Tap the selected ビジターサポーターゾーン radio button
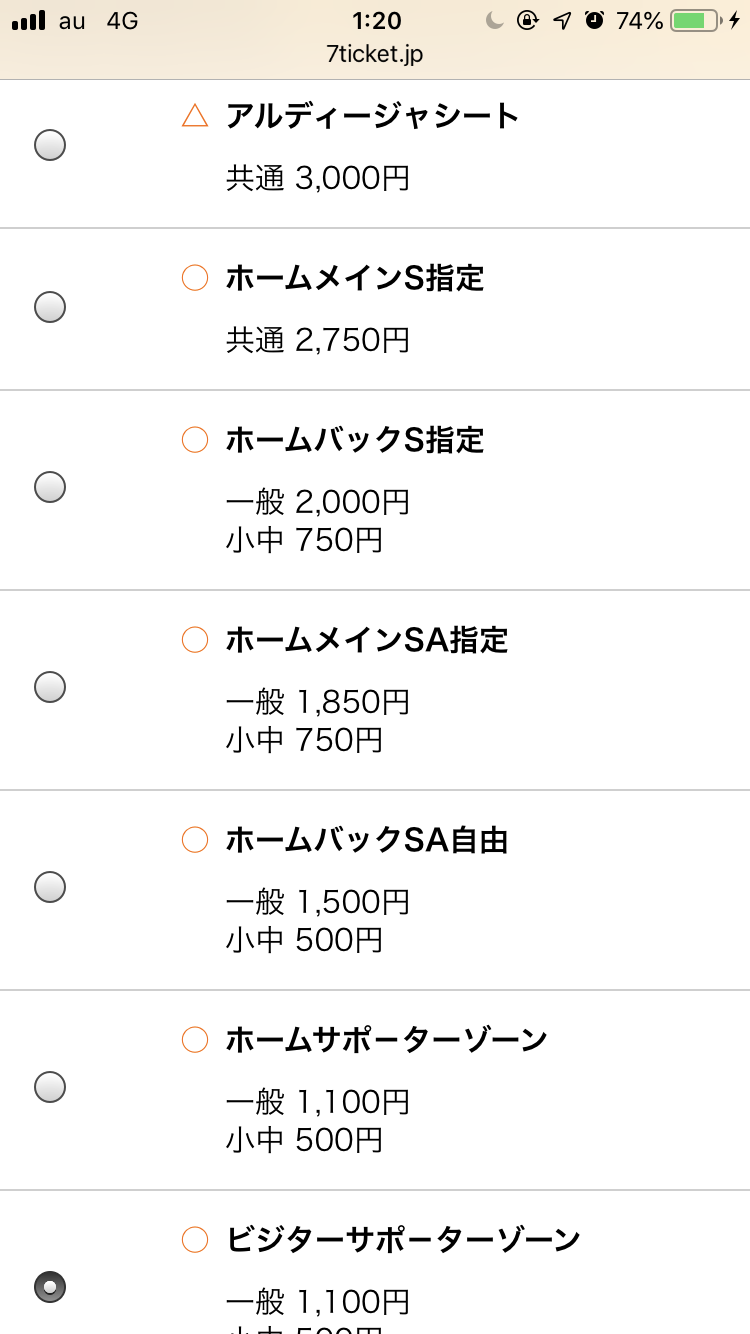This screenshot has width=750, height=1334. [50, 1287]
